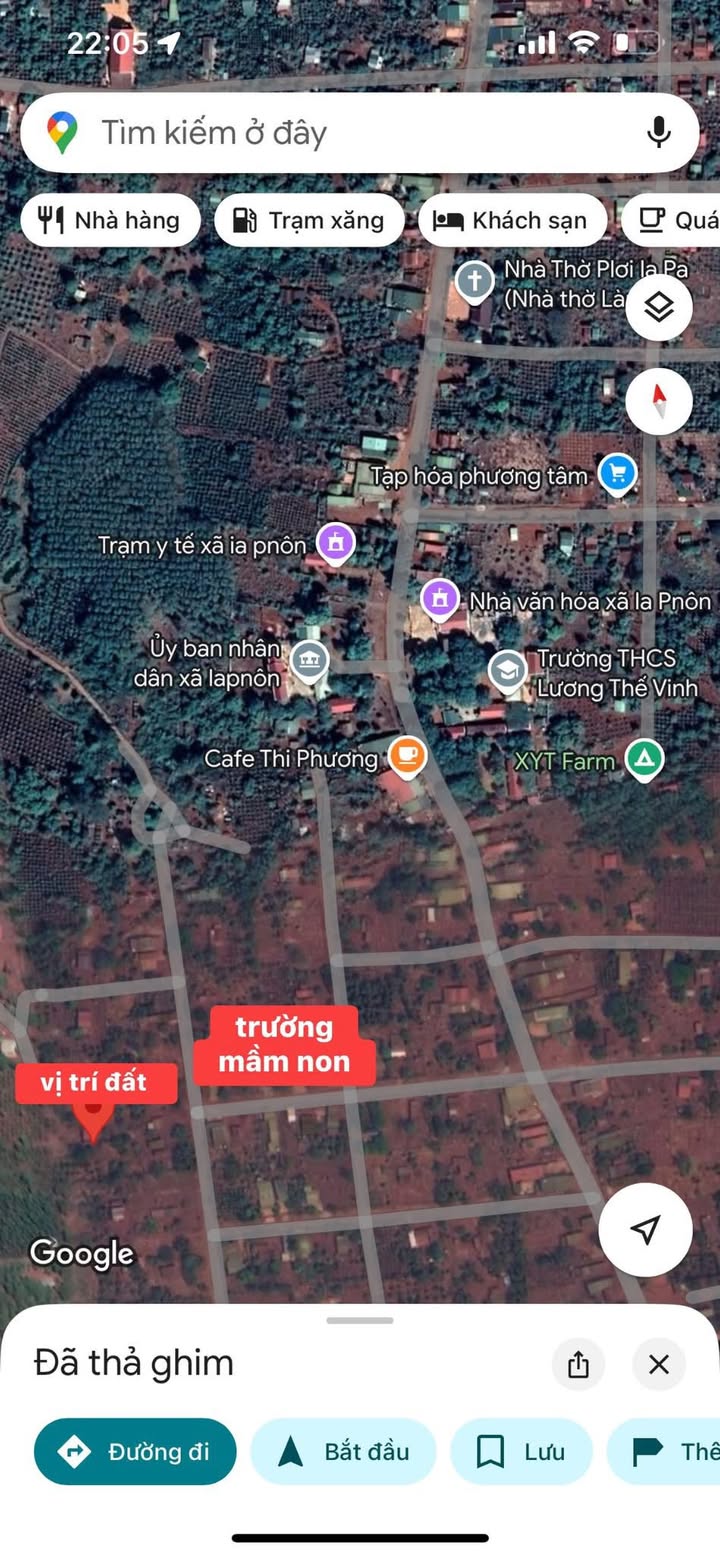Tap the compass to reorient map
Screen dimensions: 720x1554
[x=659, y=402]
